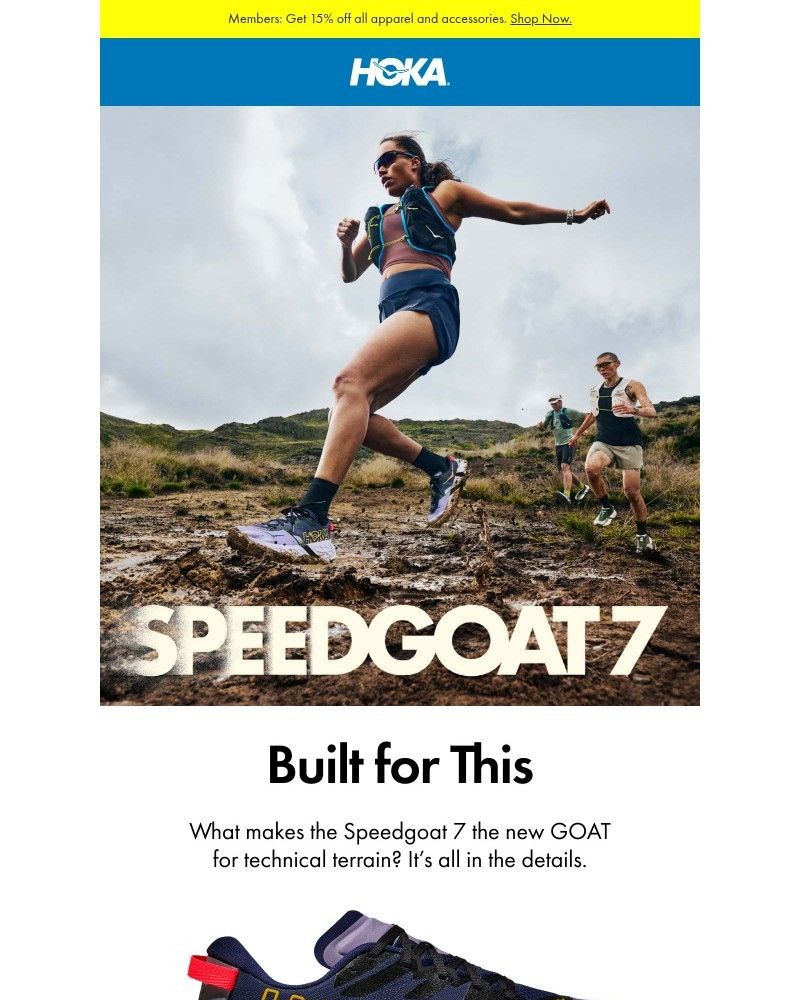800x1000 pixels.
Task: Open the HOKA logo header link
Action: pyautogui.click(x=399, y=72)
